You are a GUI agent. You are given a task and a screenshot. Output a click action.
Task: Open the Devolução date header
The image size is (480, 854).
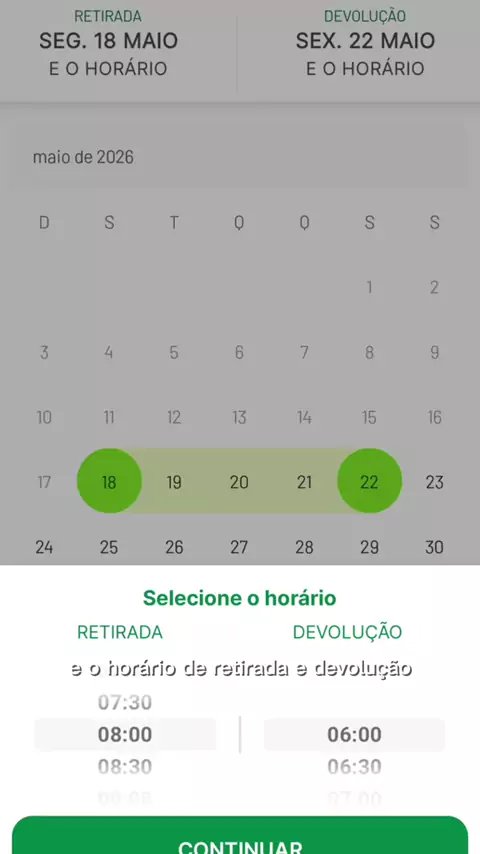click(x=365, y=45)
